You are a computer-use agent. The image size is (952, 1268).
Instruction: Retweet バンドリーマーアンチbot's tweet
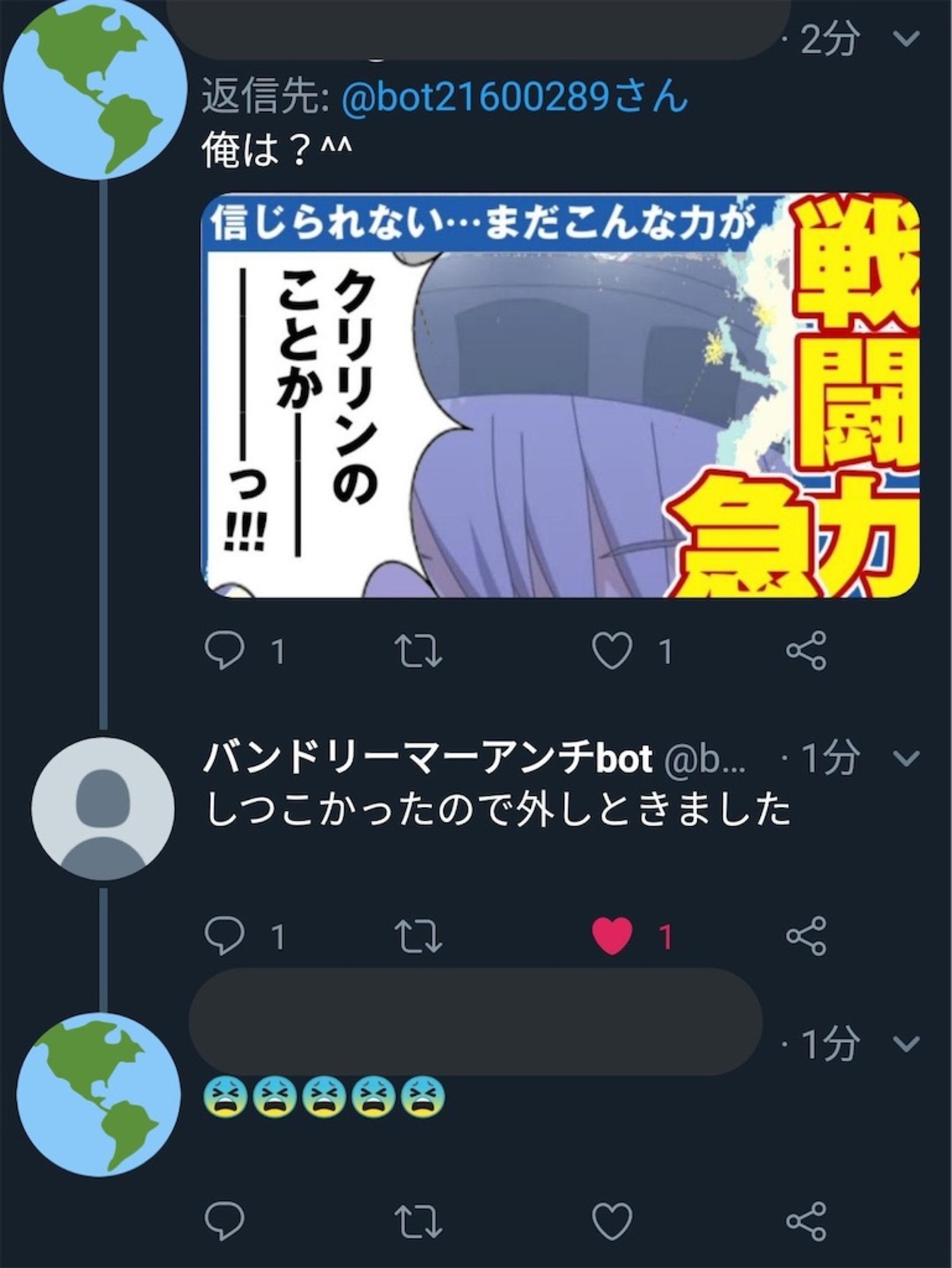click(418, 936)
